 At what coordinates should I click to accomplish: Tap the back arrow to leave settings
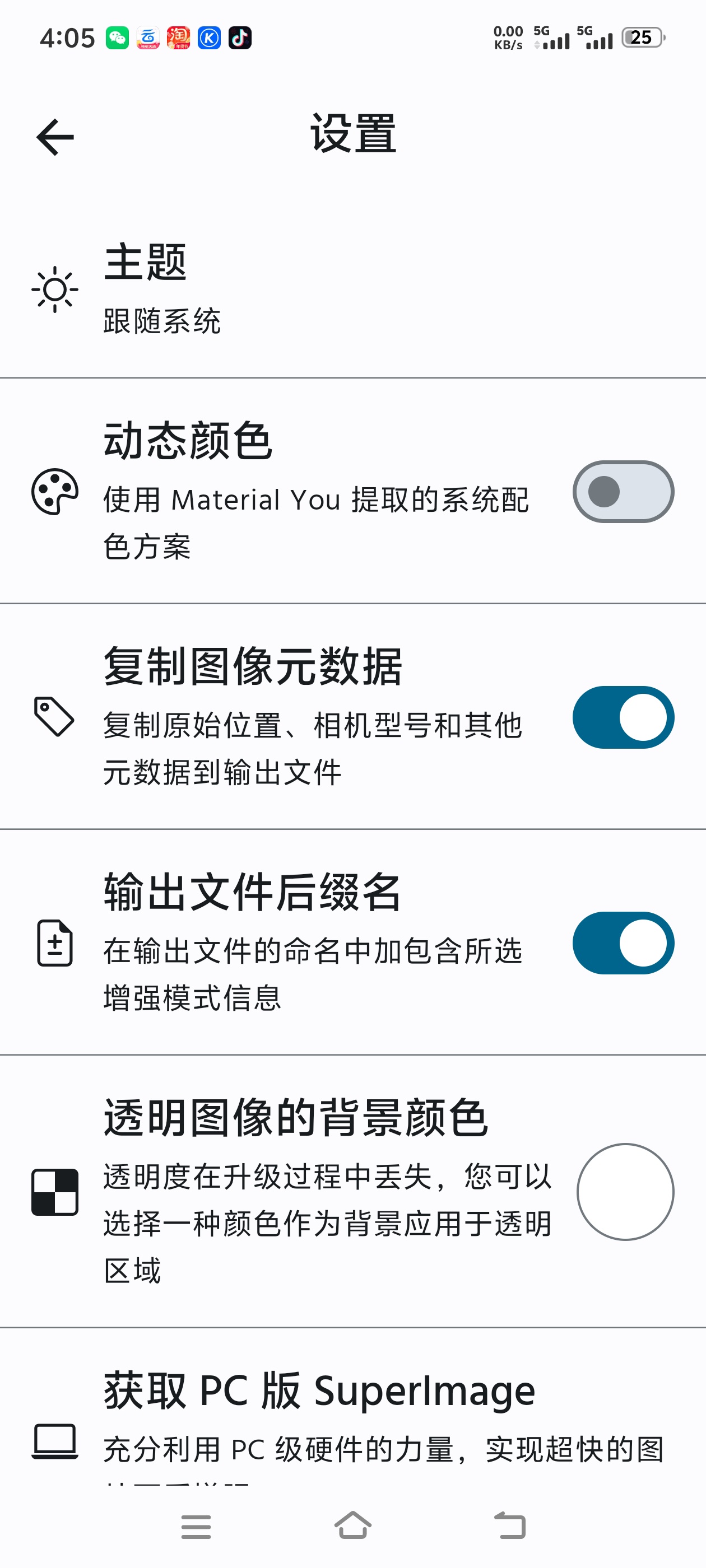point(54,136)
